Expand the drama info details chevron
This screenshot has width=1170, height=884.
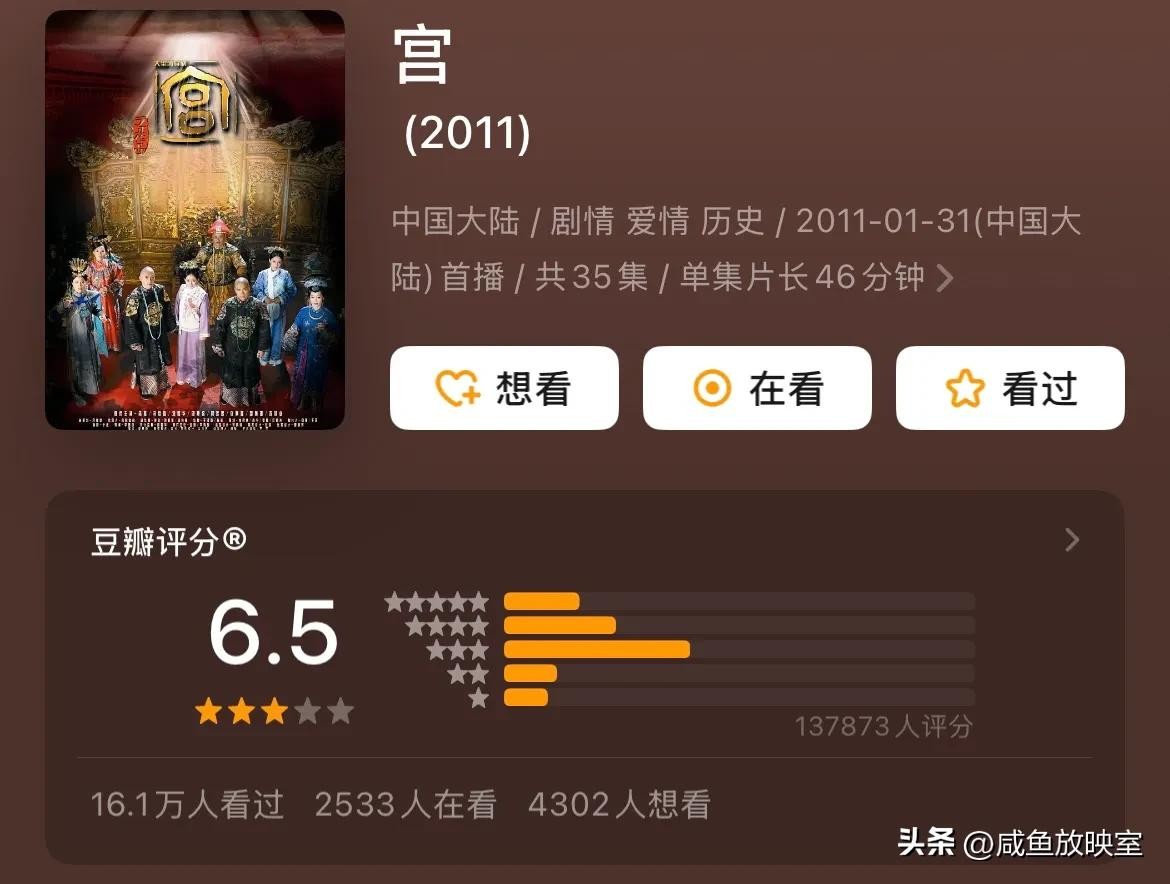click(944, 278)
